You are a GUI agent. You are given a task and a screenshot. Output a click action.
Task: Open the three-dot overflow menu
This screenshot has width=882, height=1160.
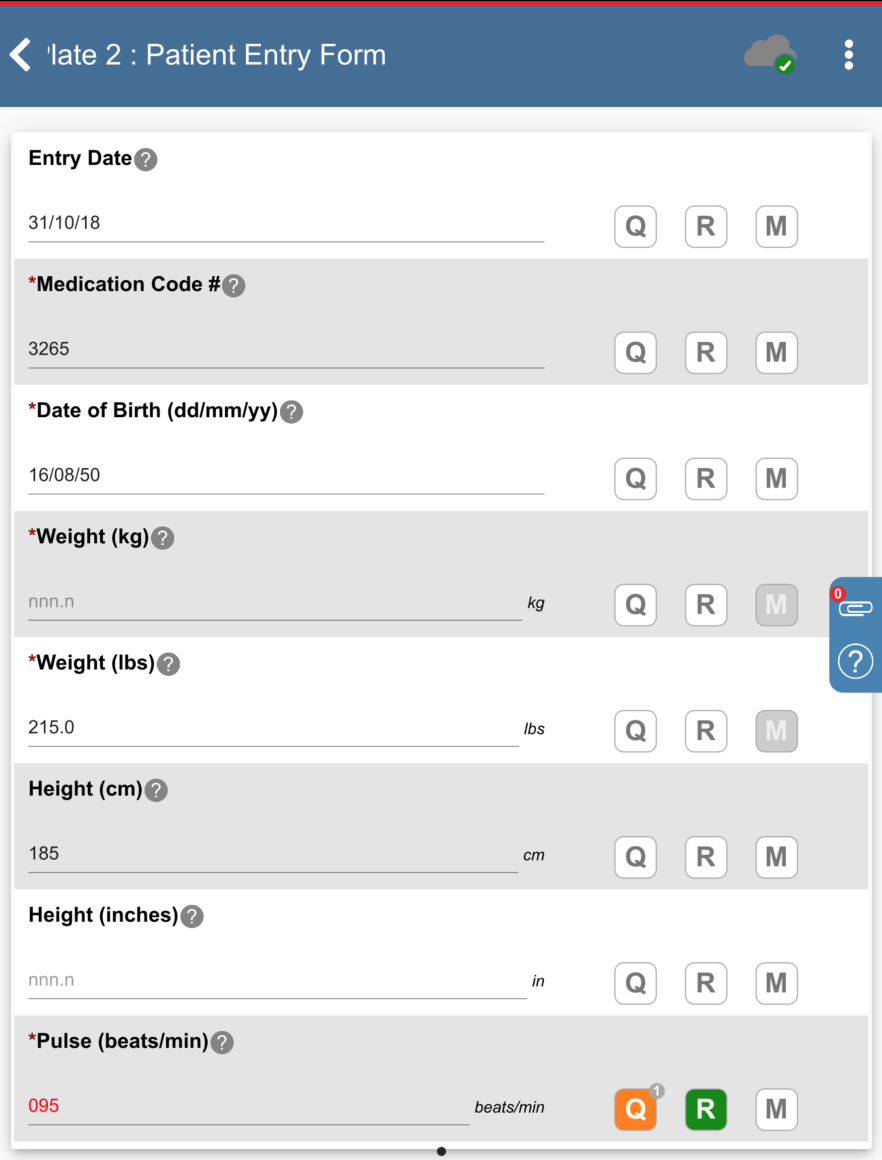(848, 55)
